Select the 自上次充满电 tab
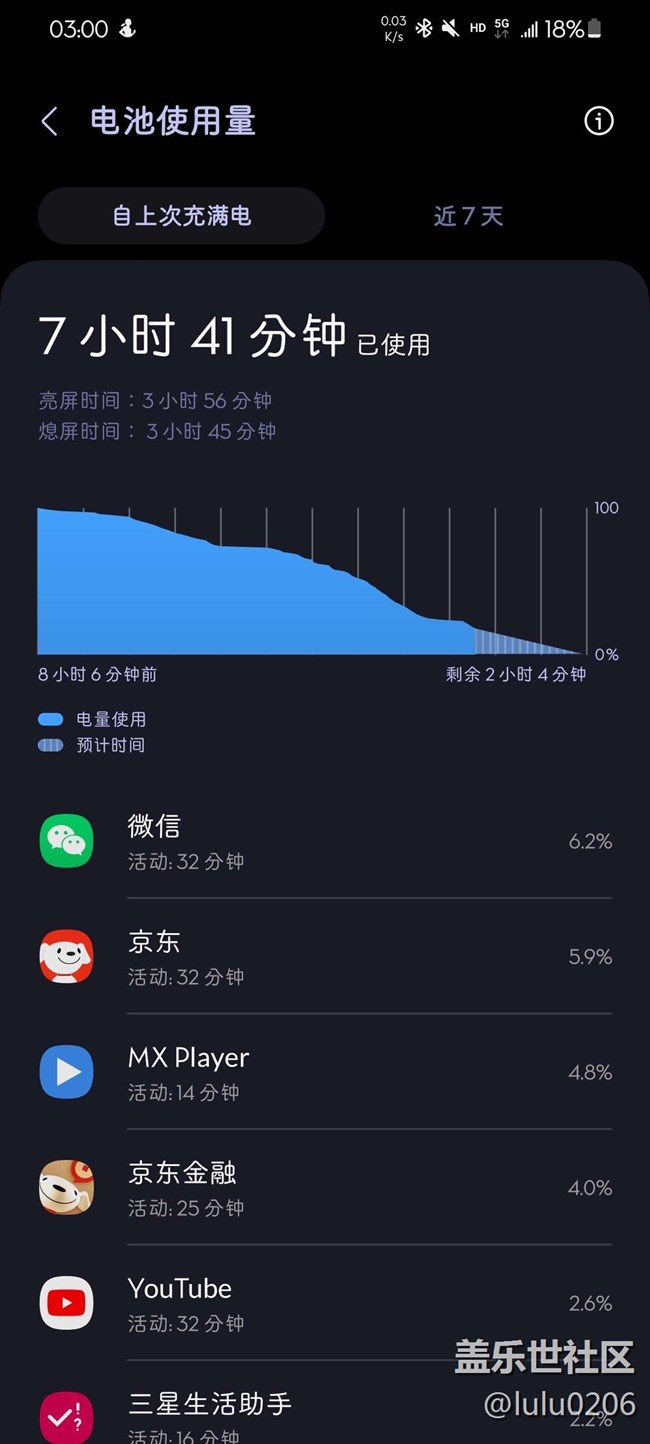This screenshot has width=650, height=1444. click(181, 216)
